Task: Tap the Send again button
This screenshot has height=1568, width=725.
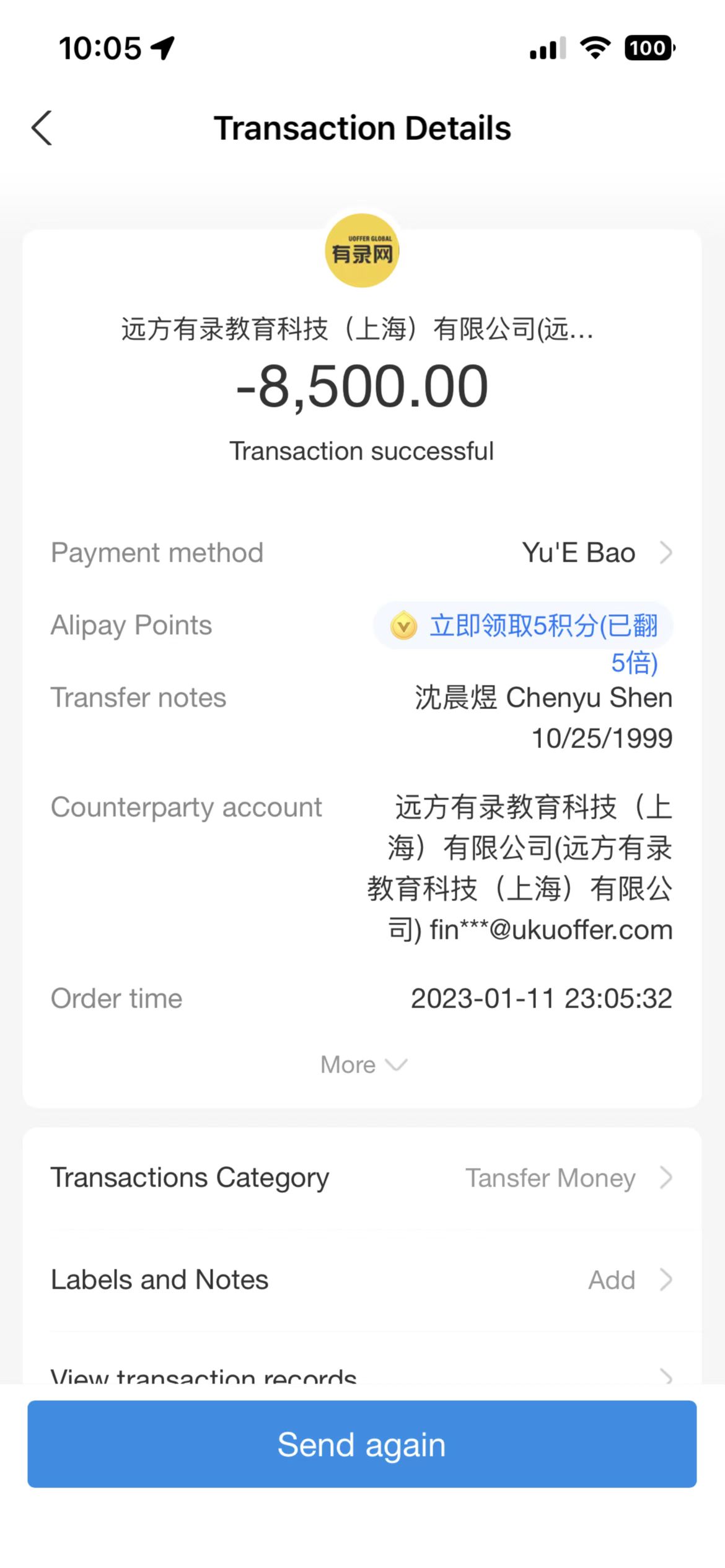Action: (x=362, y=1444)
